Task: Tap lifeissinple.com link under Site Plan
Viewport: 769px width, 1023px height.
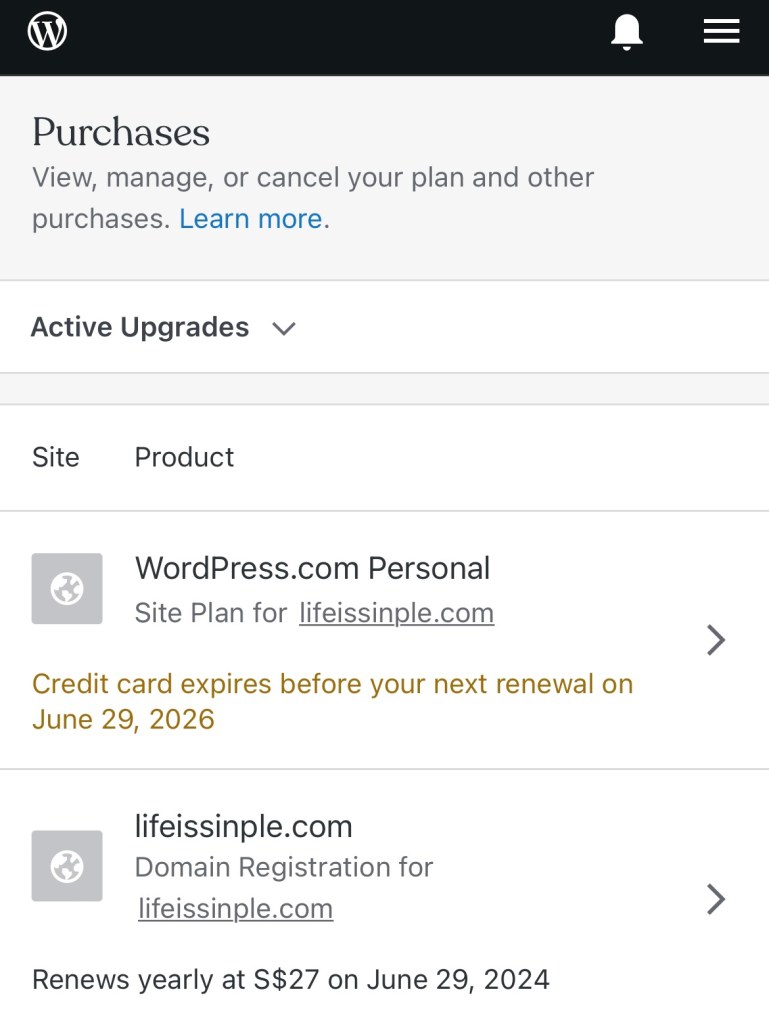Action: tap(396, 613)
